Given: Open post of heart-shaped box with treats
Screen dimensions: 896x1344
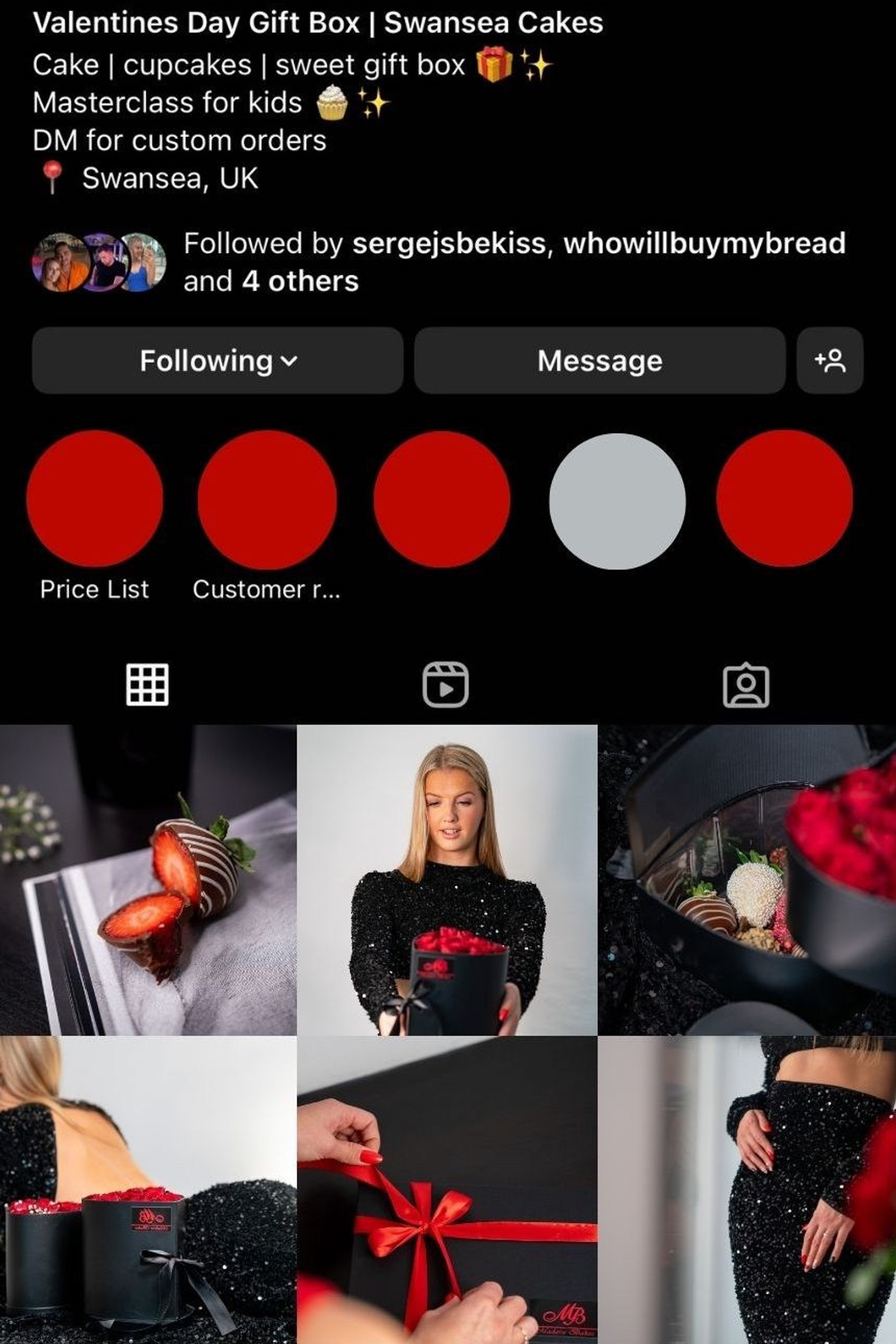Looking at the screenshot, I should tap(747, 880).
